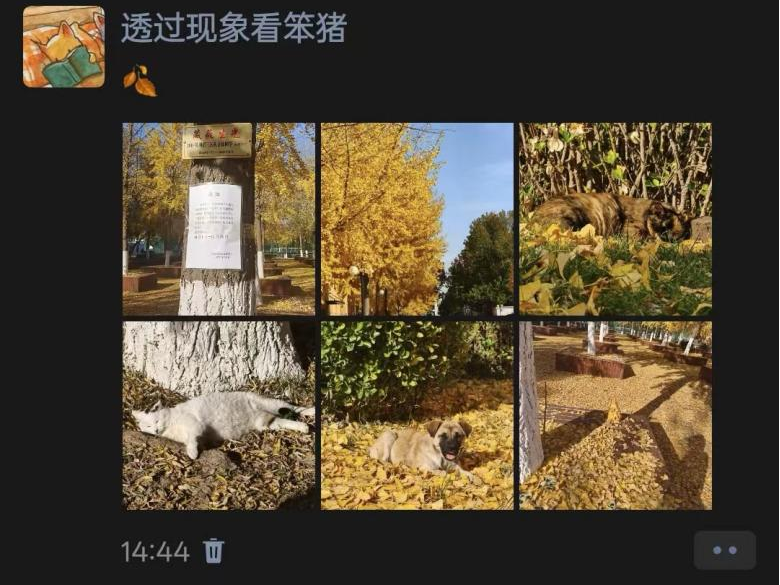
Task: Open the photo of the tree with posted notice
Action: (218, 219)
